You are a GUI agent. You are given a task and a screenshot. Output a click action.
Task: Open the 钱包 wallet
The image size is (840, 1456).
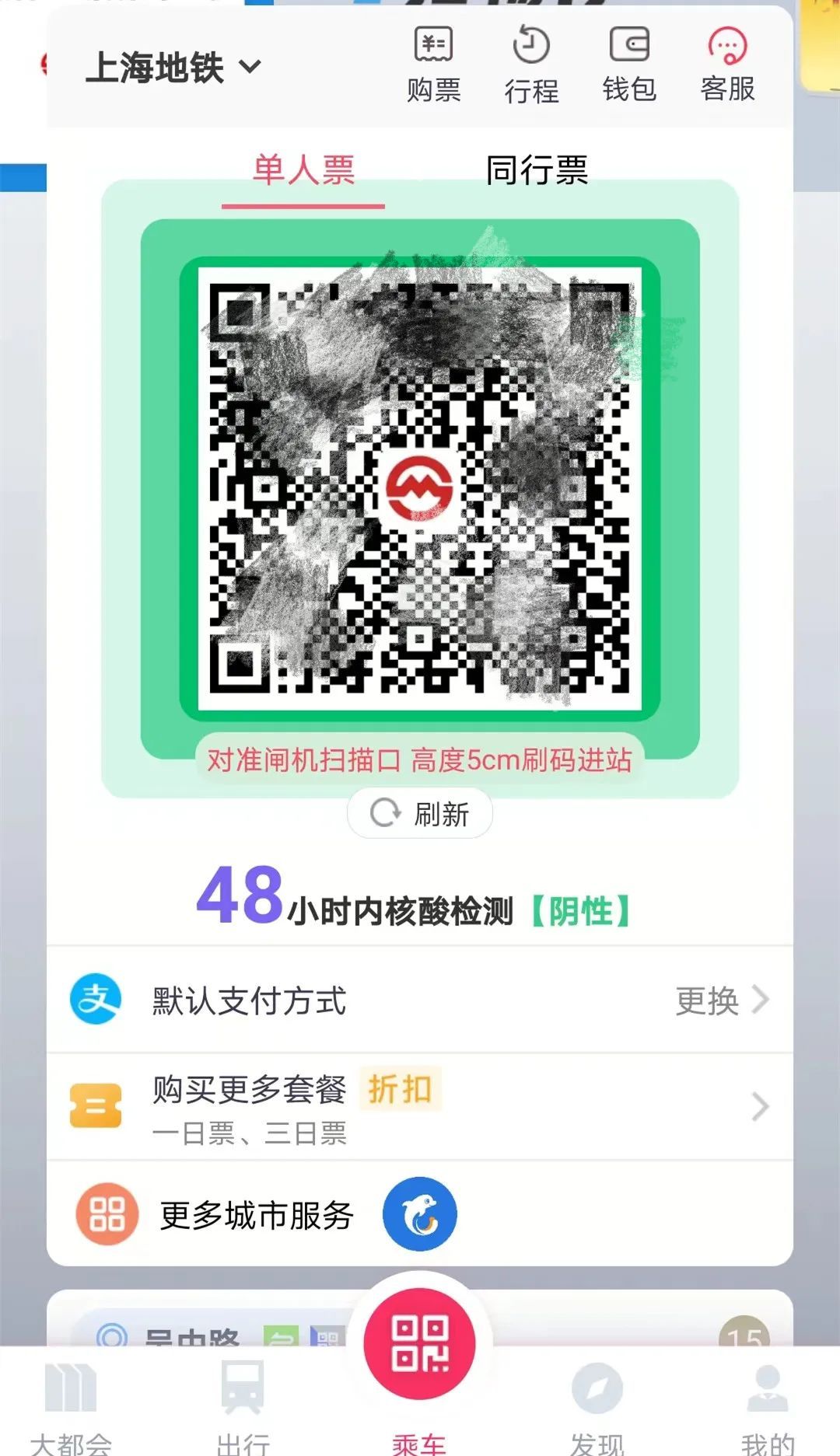coord(629,65)
